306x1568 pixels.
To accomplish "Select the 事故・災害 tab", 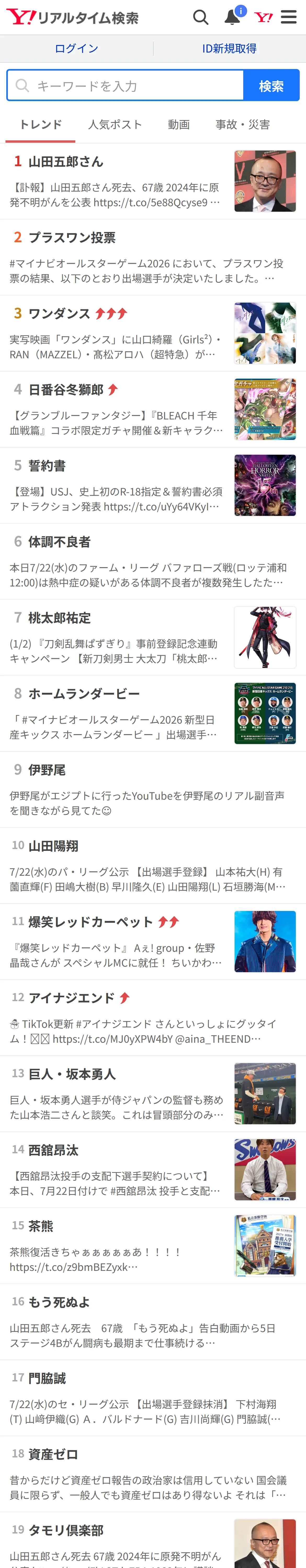I will coord(243,125).
